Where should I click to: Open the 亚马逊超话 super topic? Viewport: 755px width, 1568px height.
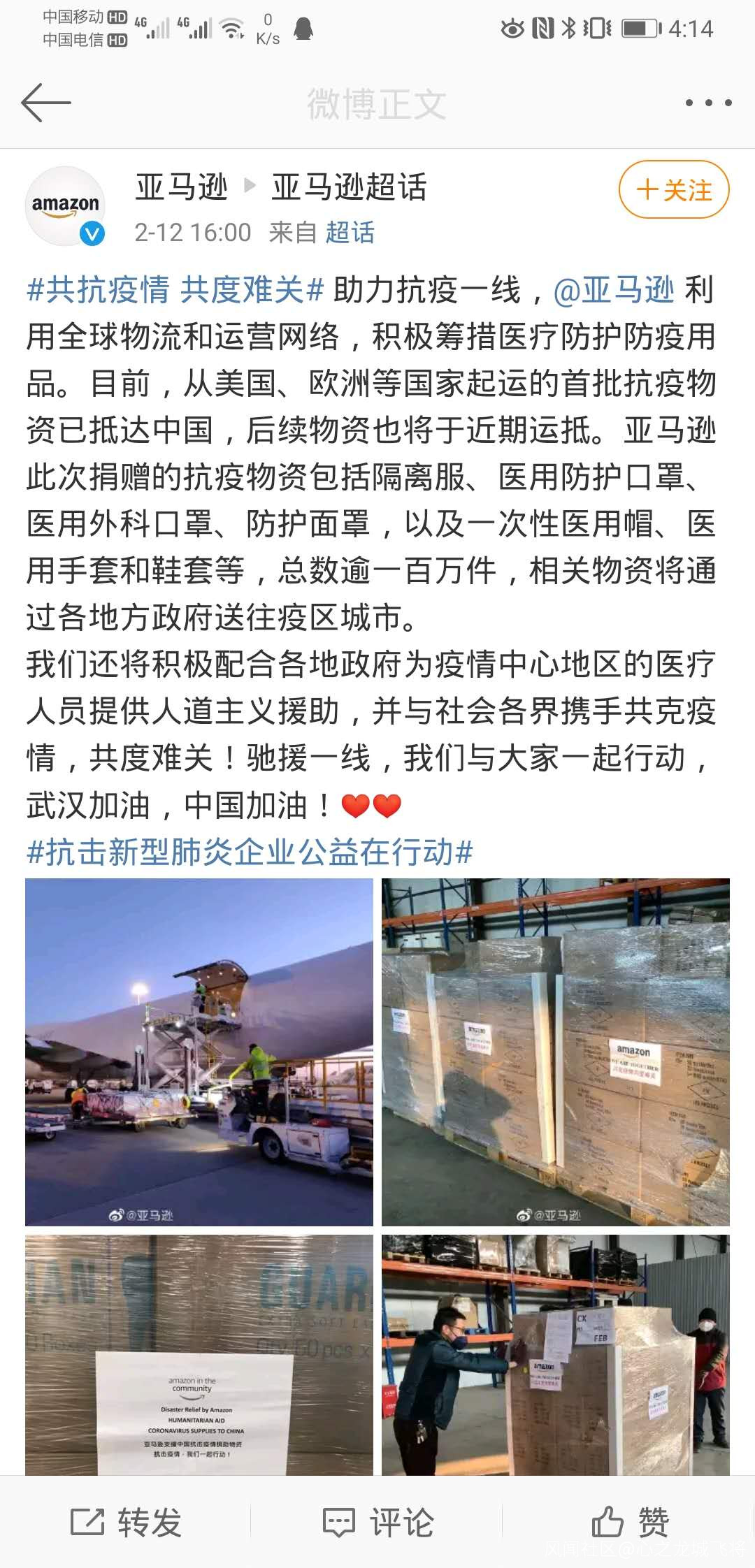click(x=349, y=187)
